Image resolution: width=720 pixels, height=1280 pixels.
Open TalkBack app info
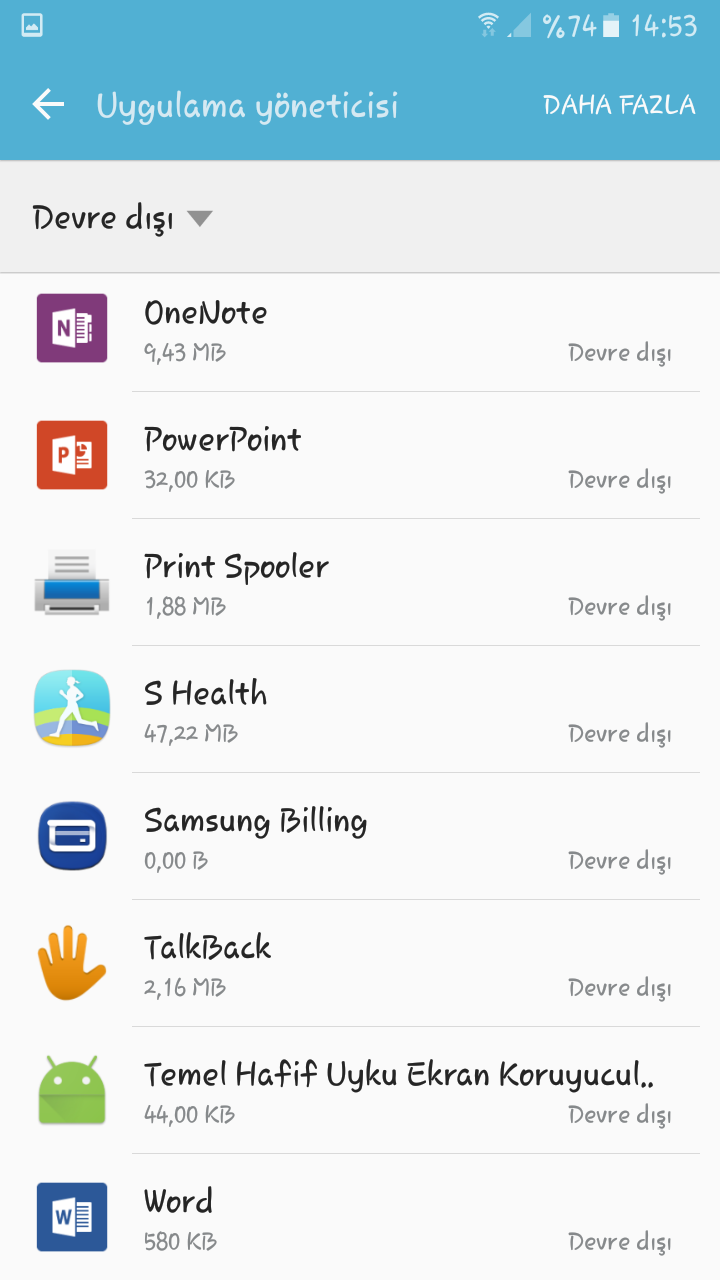360,964
